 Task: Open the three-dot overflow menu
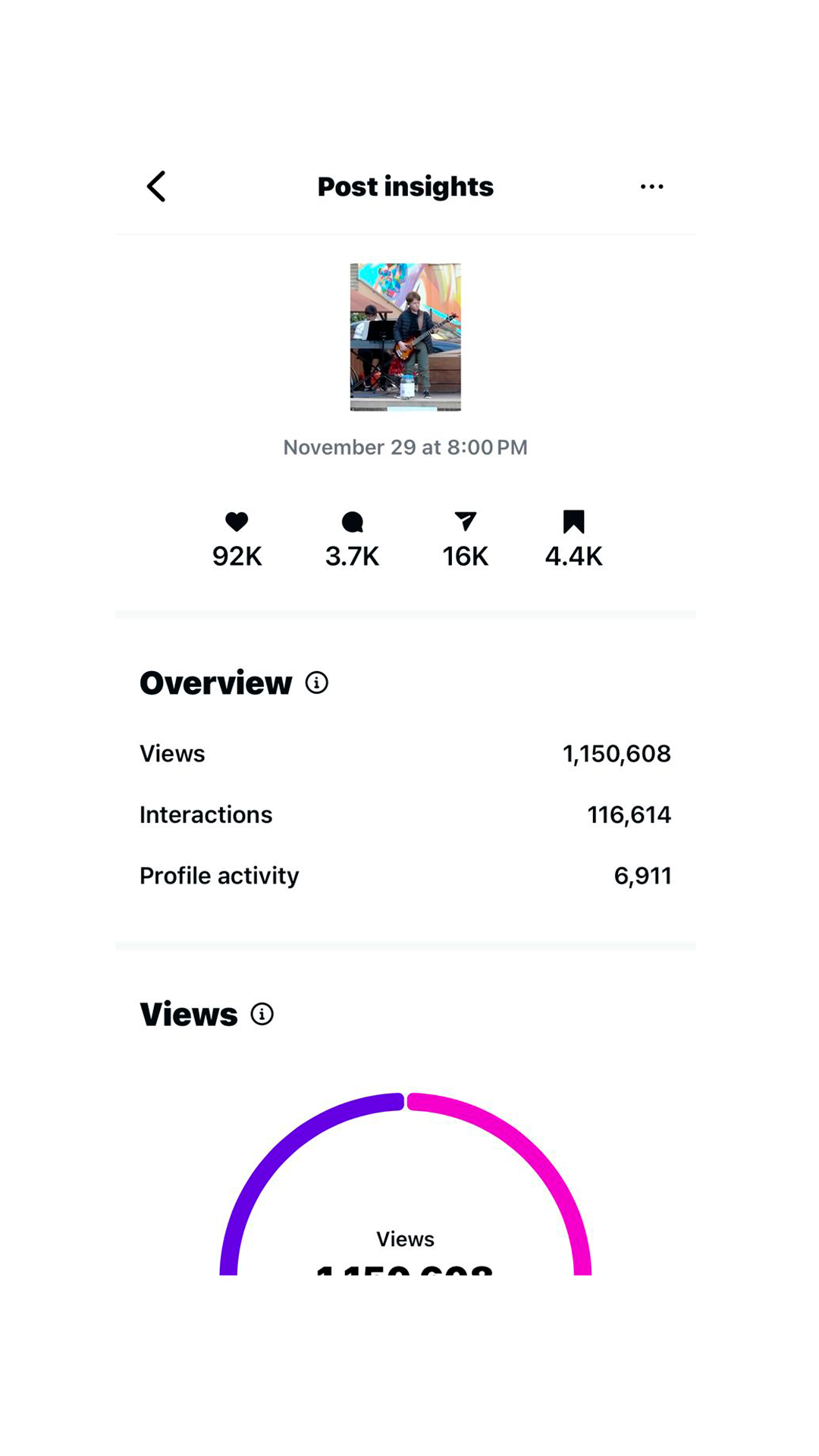tap(651, 187)
